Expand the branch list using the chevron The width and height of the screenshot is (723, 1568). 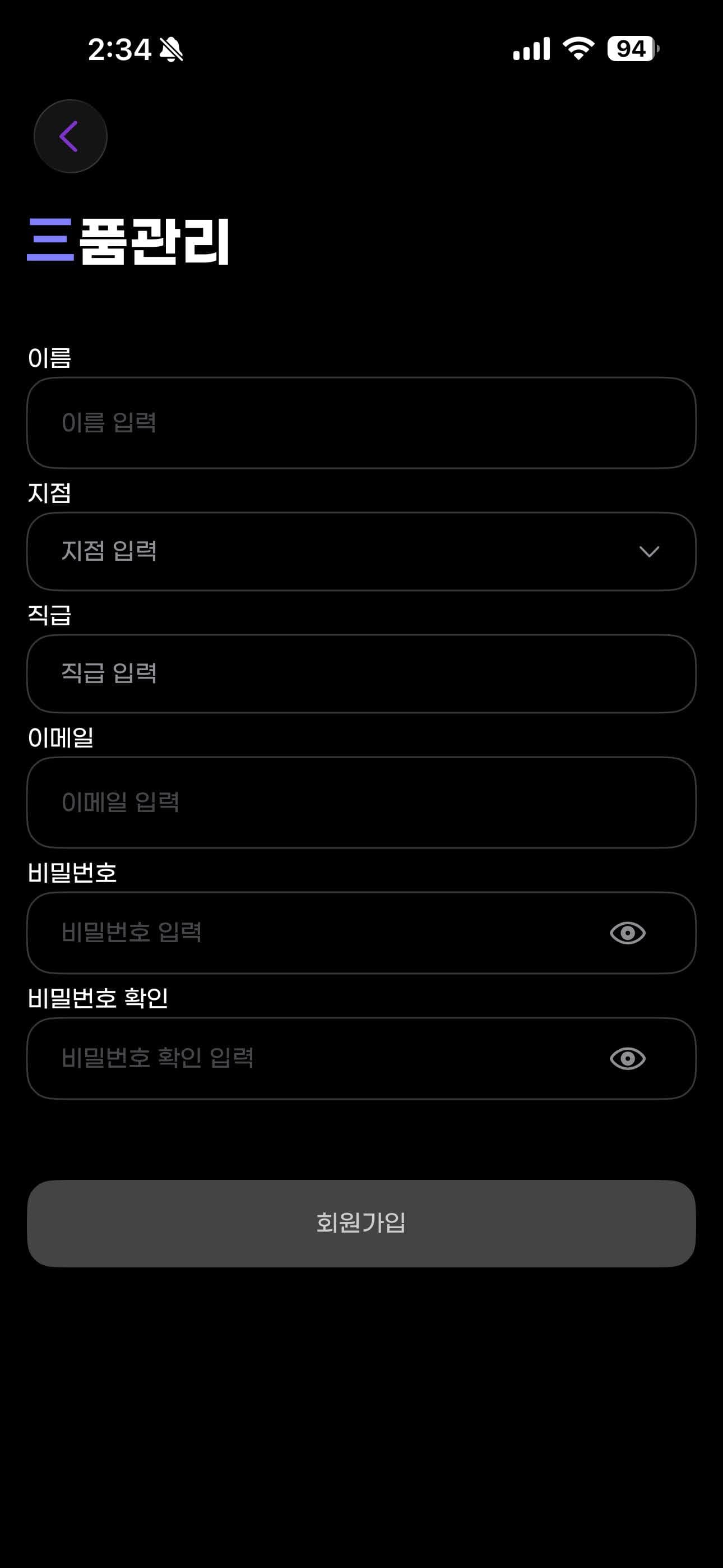[x=649, y=551]
